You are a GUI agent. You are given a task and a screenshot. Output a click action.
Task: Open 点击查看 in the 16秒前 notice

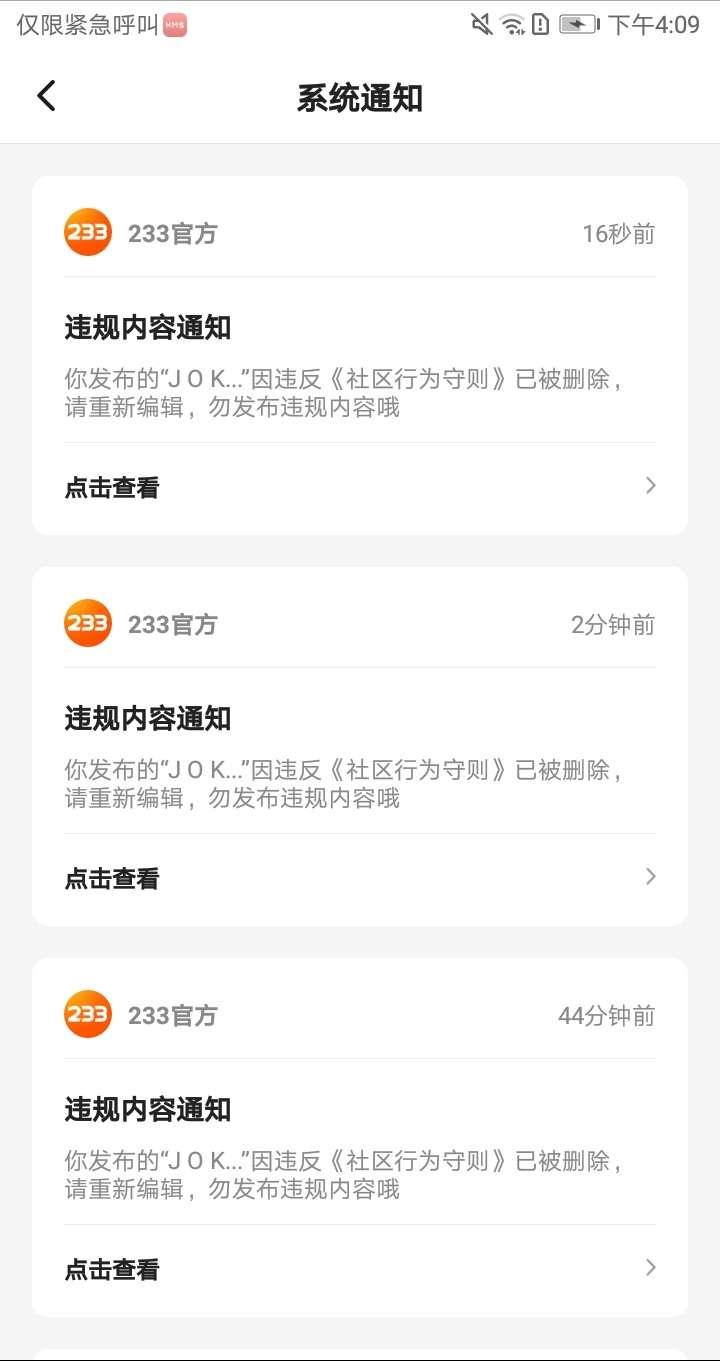coord(360,487)
